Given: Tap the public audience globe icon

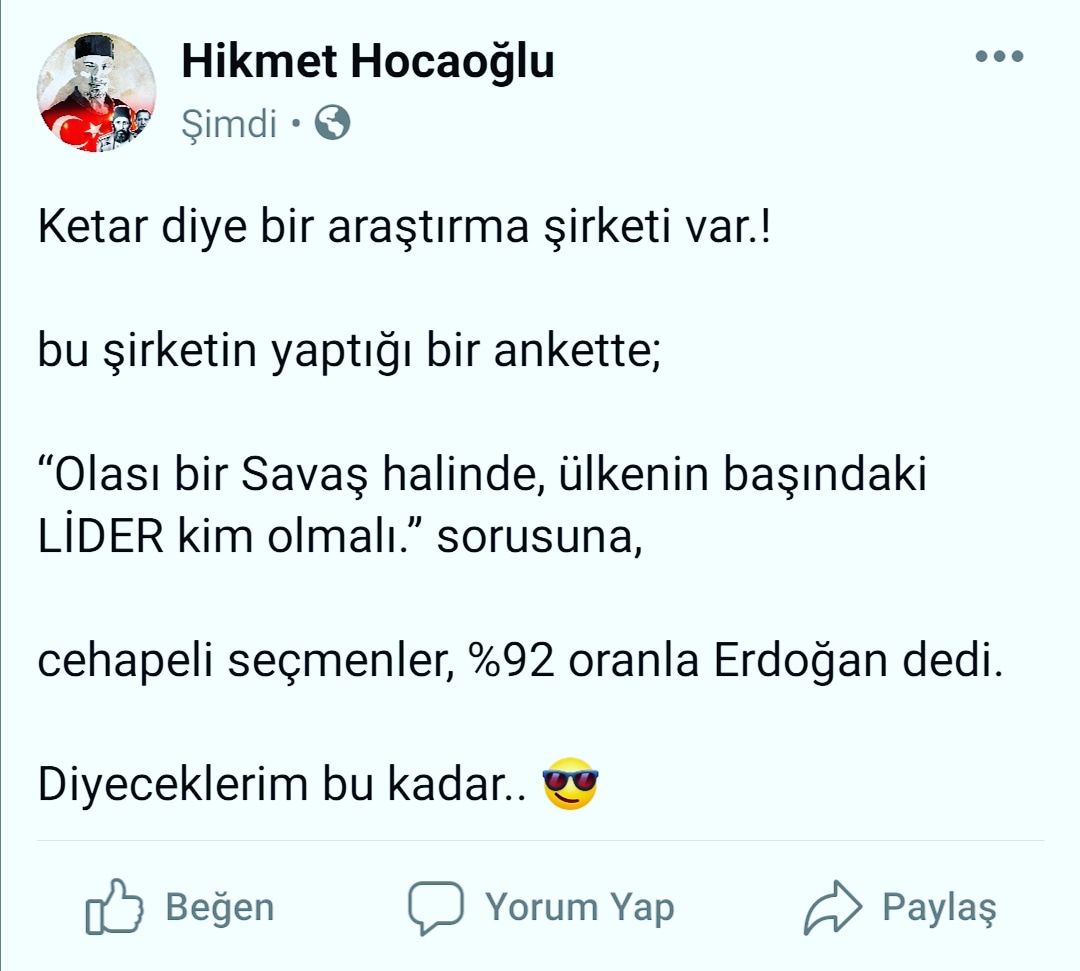Looking at the screenshot, I should (332, 124).
